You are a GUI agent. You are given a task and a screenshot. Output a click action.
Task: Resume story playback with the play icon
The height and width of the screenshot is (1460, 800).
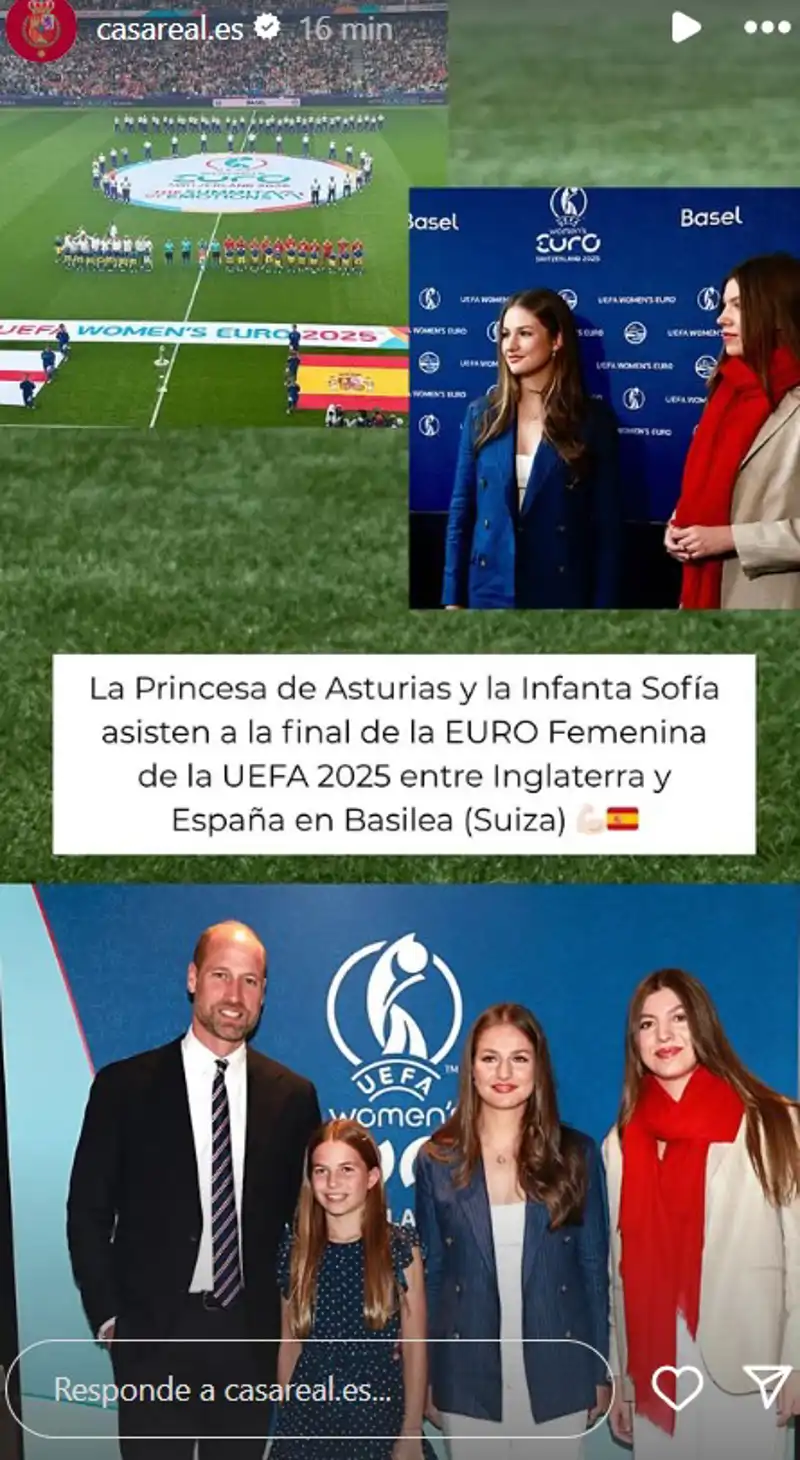point(685,27)
